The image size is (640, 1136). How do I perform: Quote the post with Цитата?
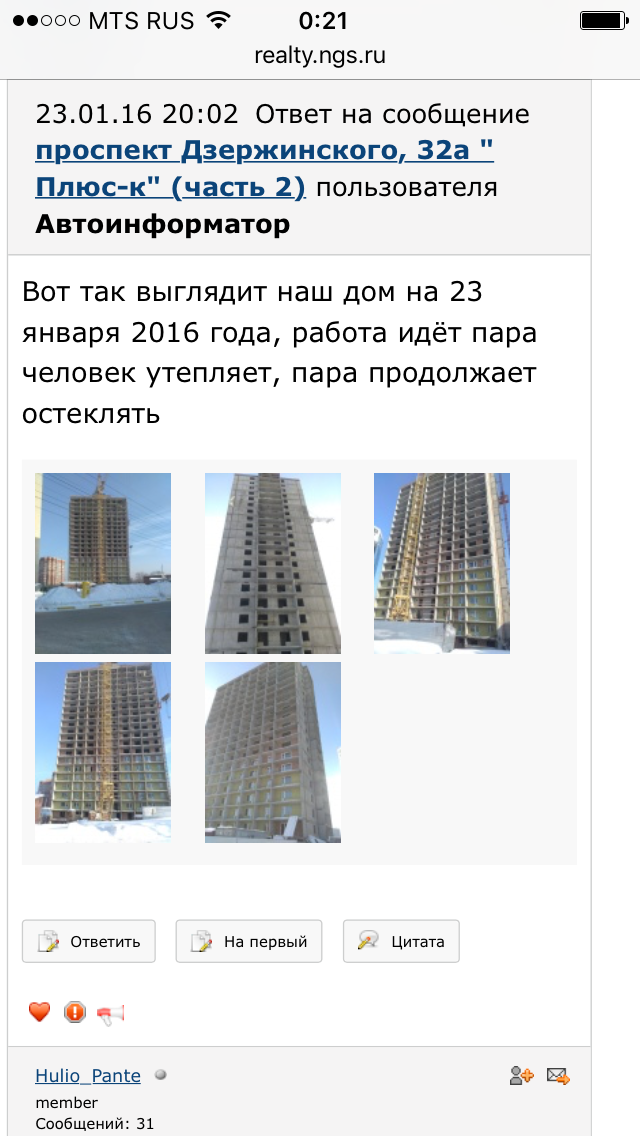coord(401,941)
